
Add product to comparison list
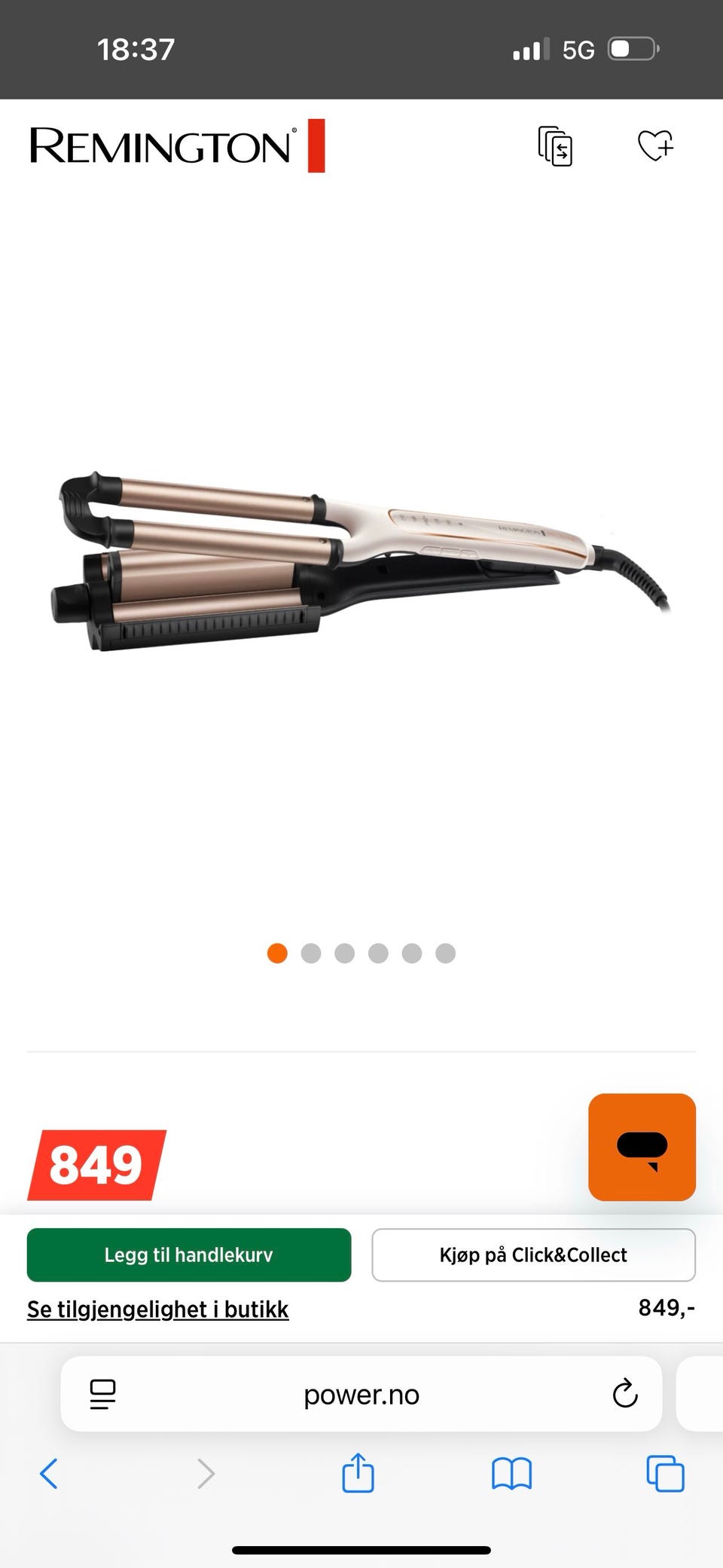coord(555,146)
